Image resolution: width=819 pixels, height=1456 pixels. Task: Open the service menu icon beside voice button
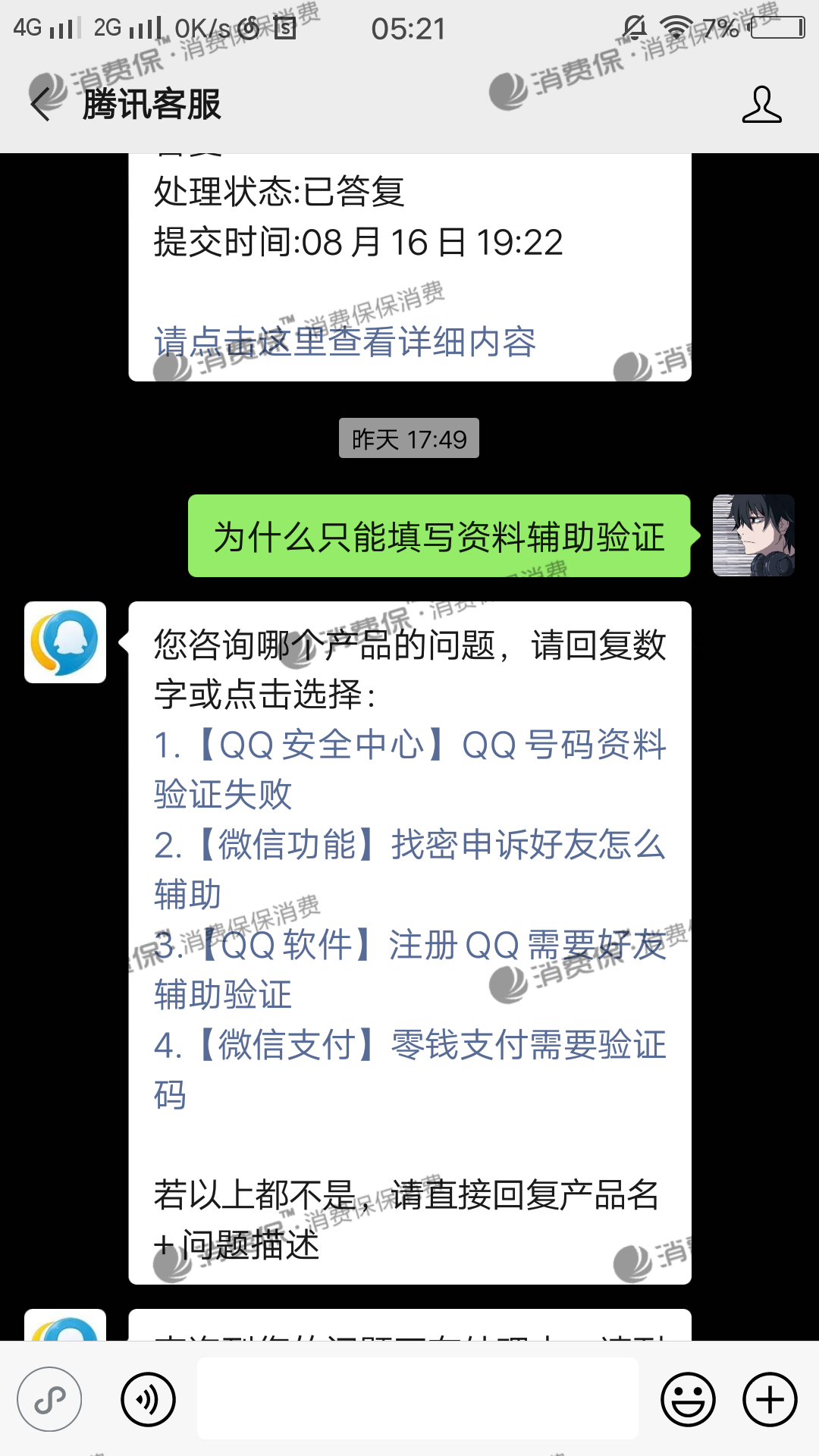click(50, 1399)
